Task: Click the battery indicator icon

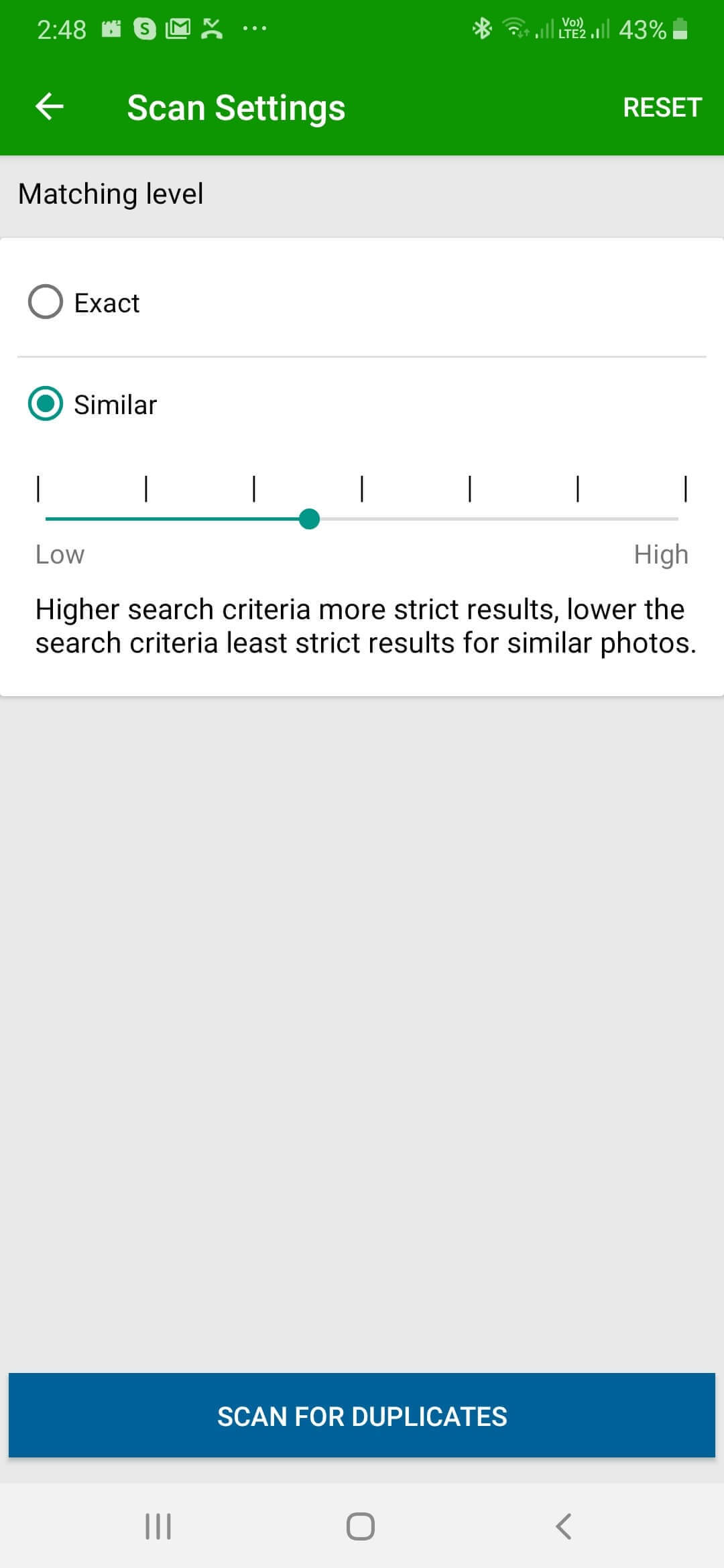Action: click(x=680, y=29)
